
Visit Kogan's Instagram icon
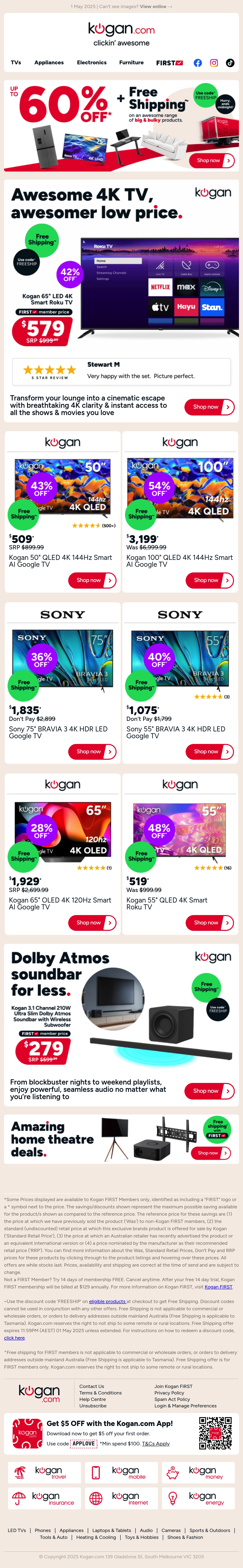coord(214,63)
